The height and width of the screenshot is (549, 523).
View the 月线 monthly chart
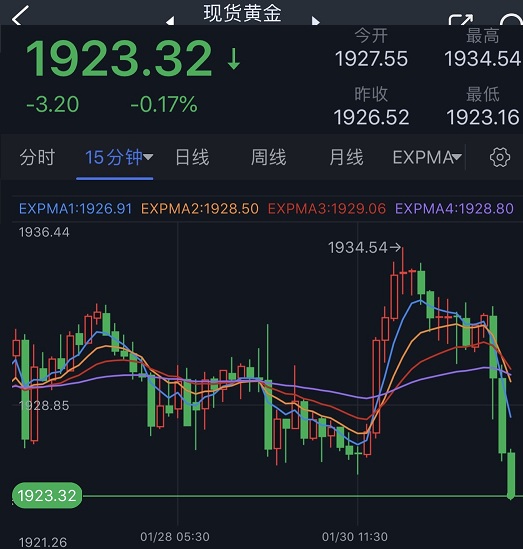[x=346, y=157]
